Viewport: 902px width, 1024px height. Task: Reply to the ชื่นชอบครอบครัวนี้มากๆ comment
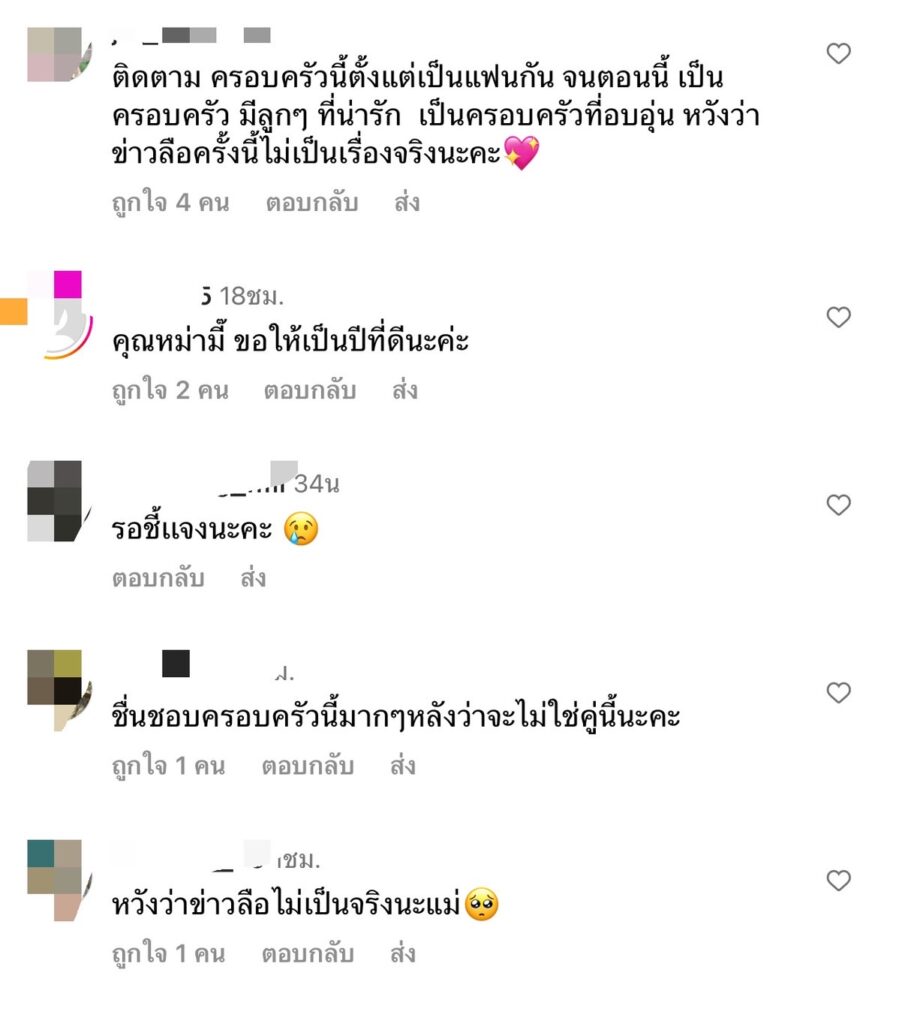tap(309, 766)
